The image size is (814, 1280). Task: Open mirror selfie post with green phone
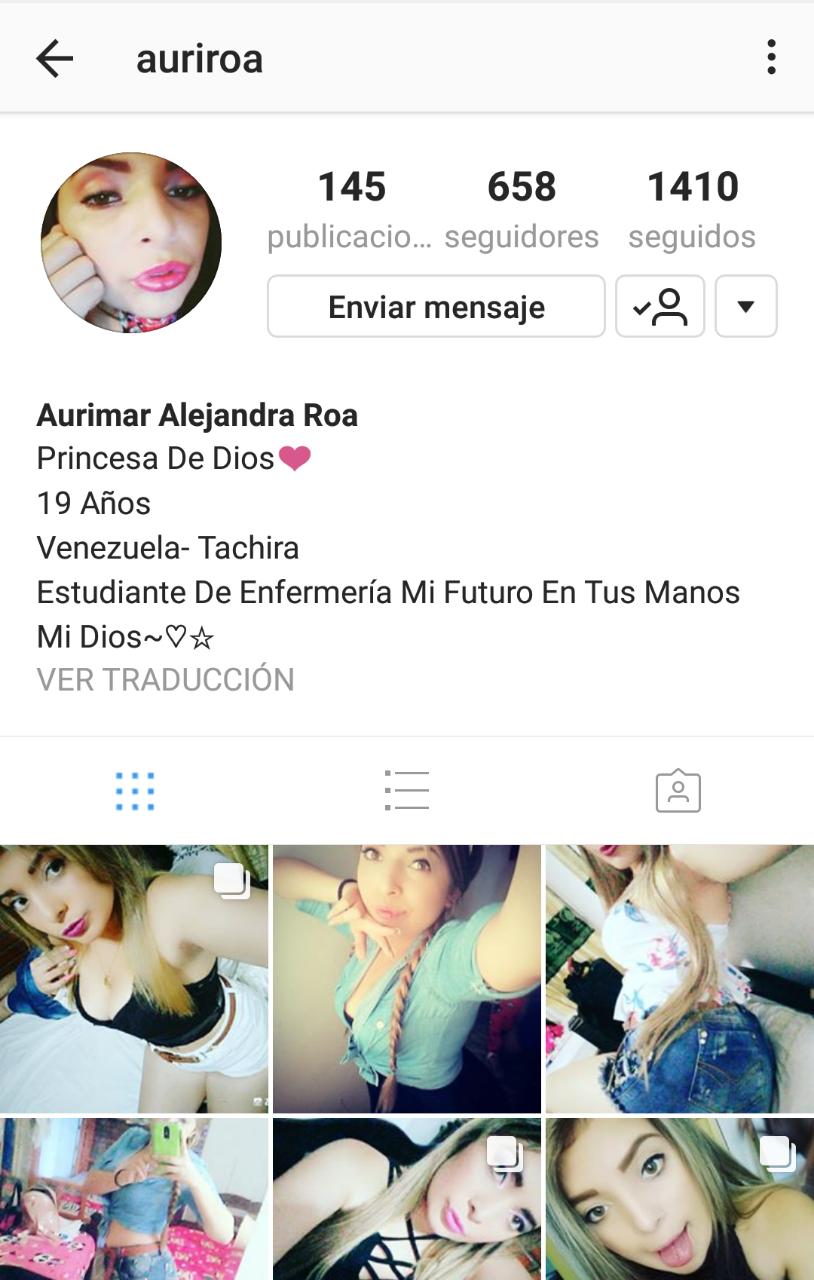[134, 1198]
